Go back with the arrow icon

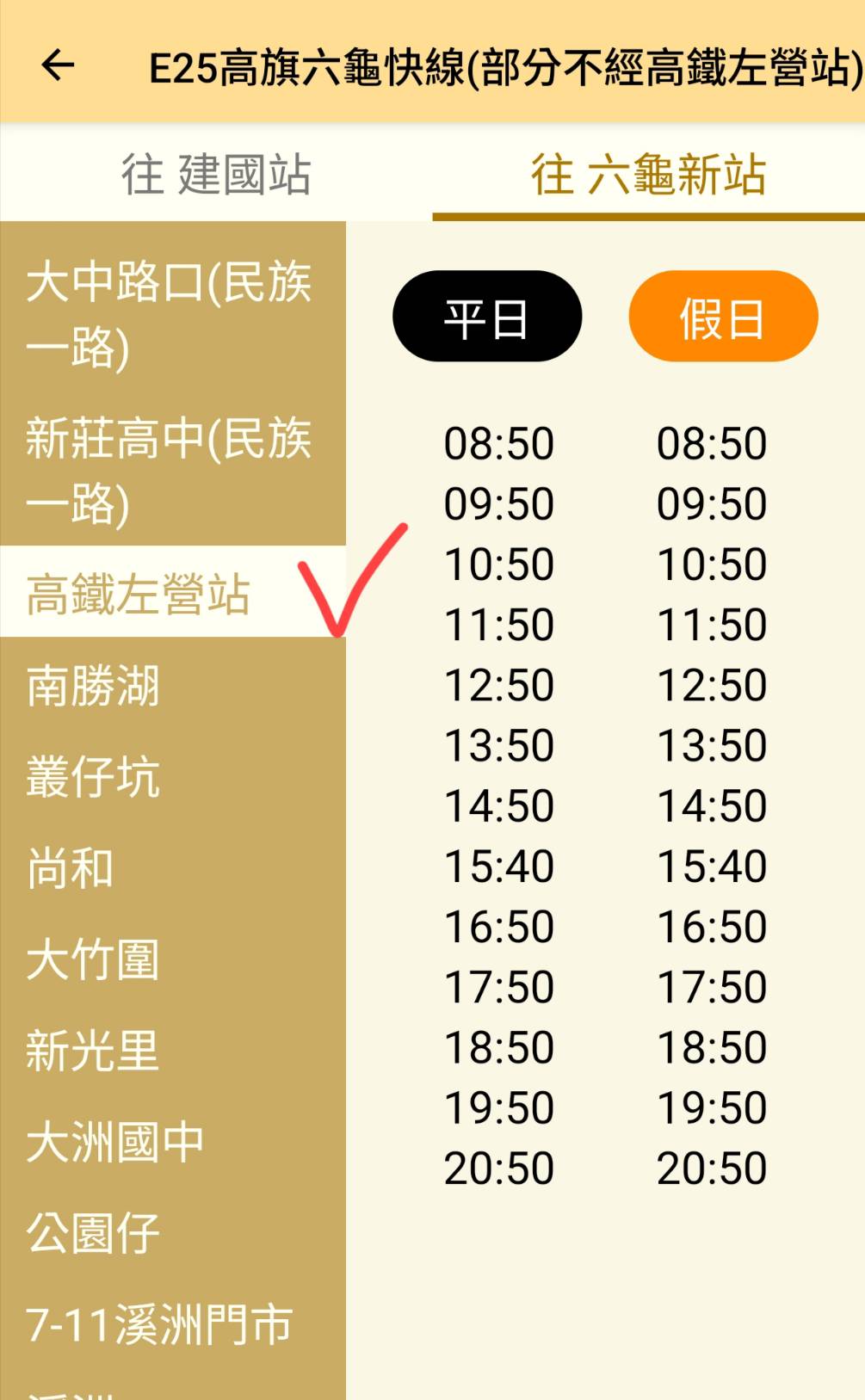[x=58, y=66]
